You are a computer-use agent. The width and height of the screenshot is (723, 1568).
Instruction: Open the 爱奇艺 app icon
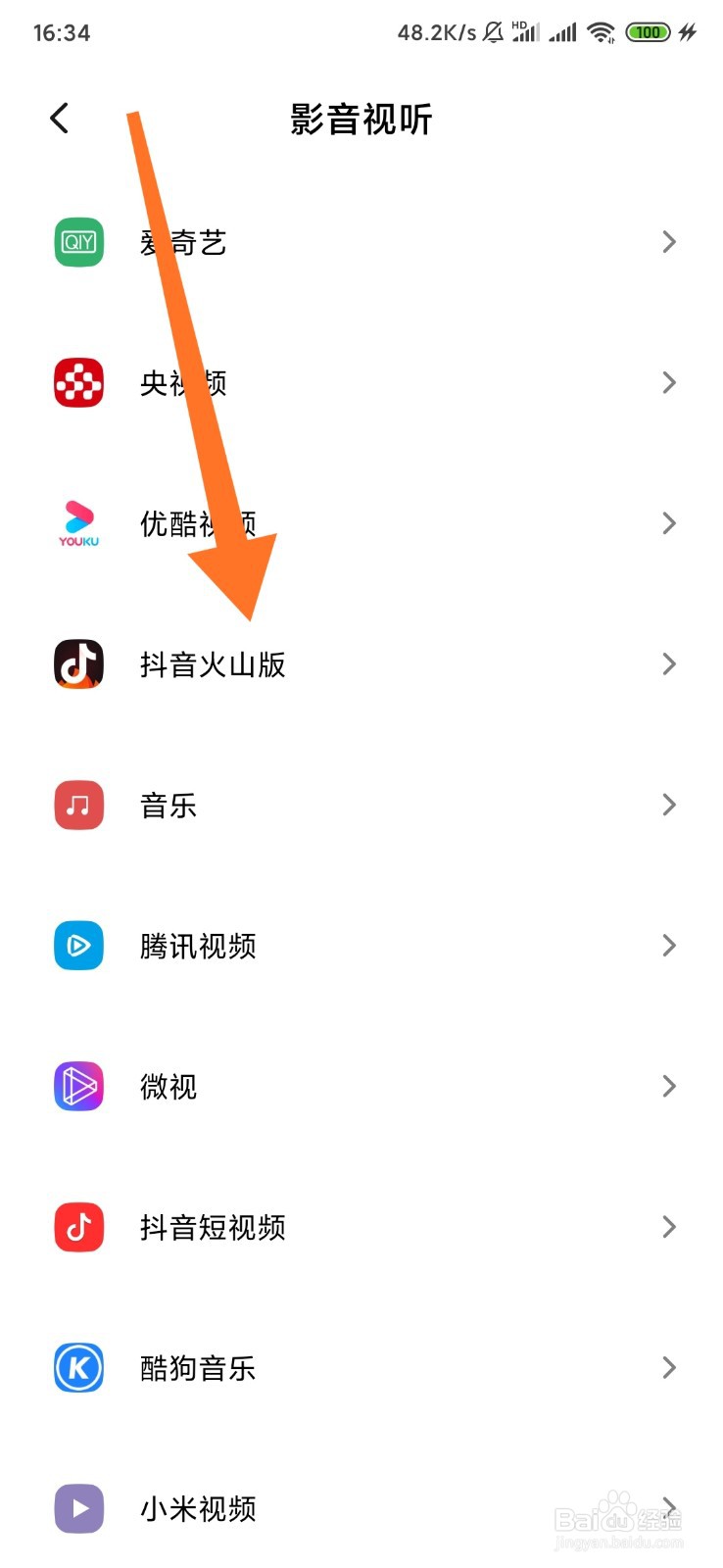77,242
